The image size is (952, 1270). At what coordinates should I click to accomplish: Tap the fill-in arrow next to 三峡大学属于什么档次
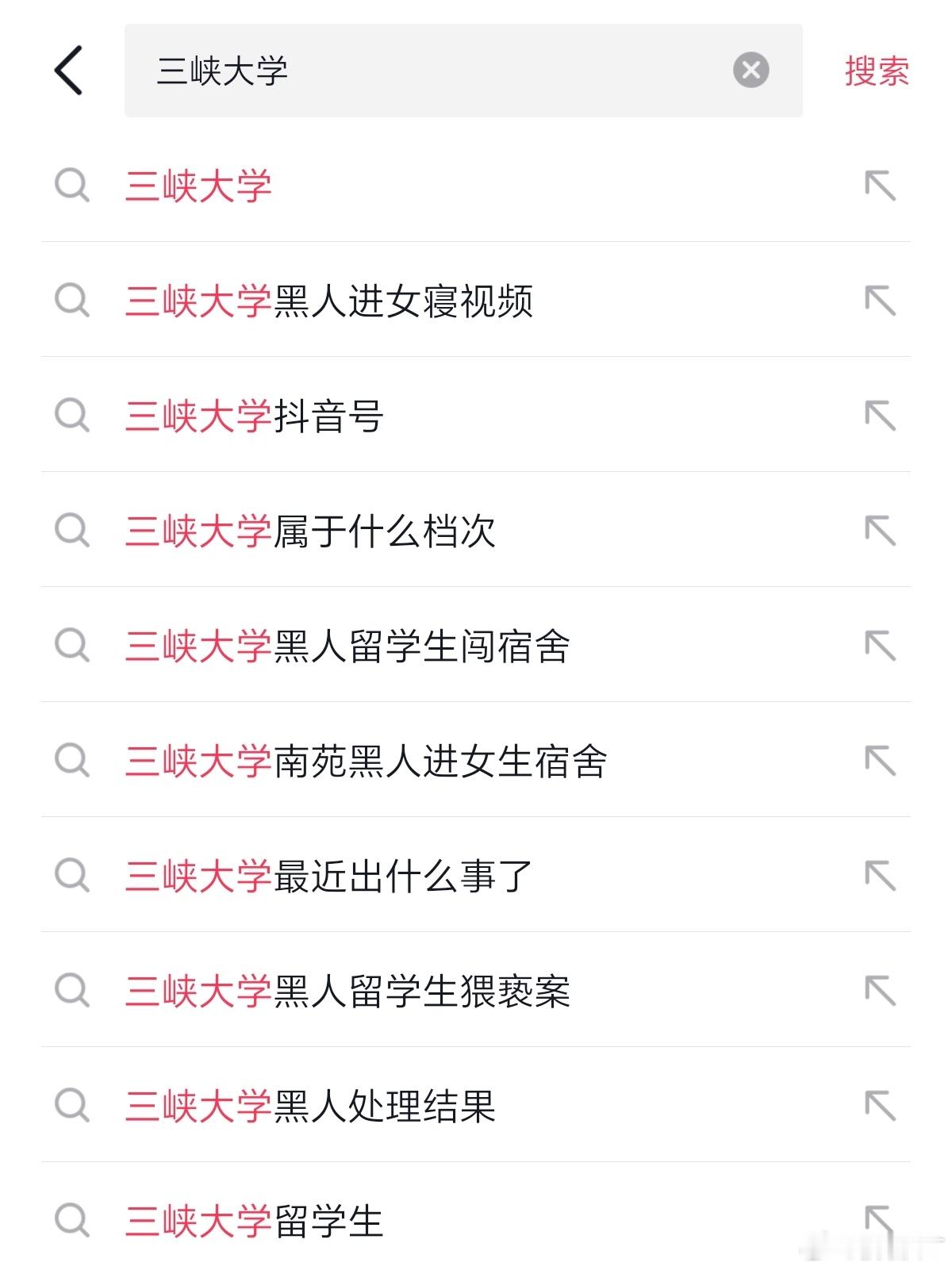(882, 532)
